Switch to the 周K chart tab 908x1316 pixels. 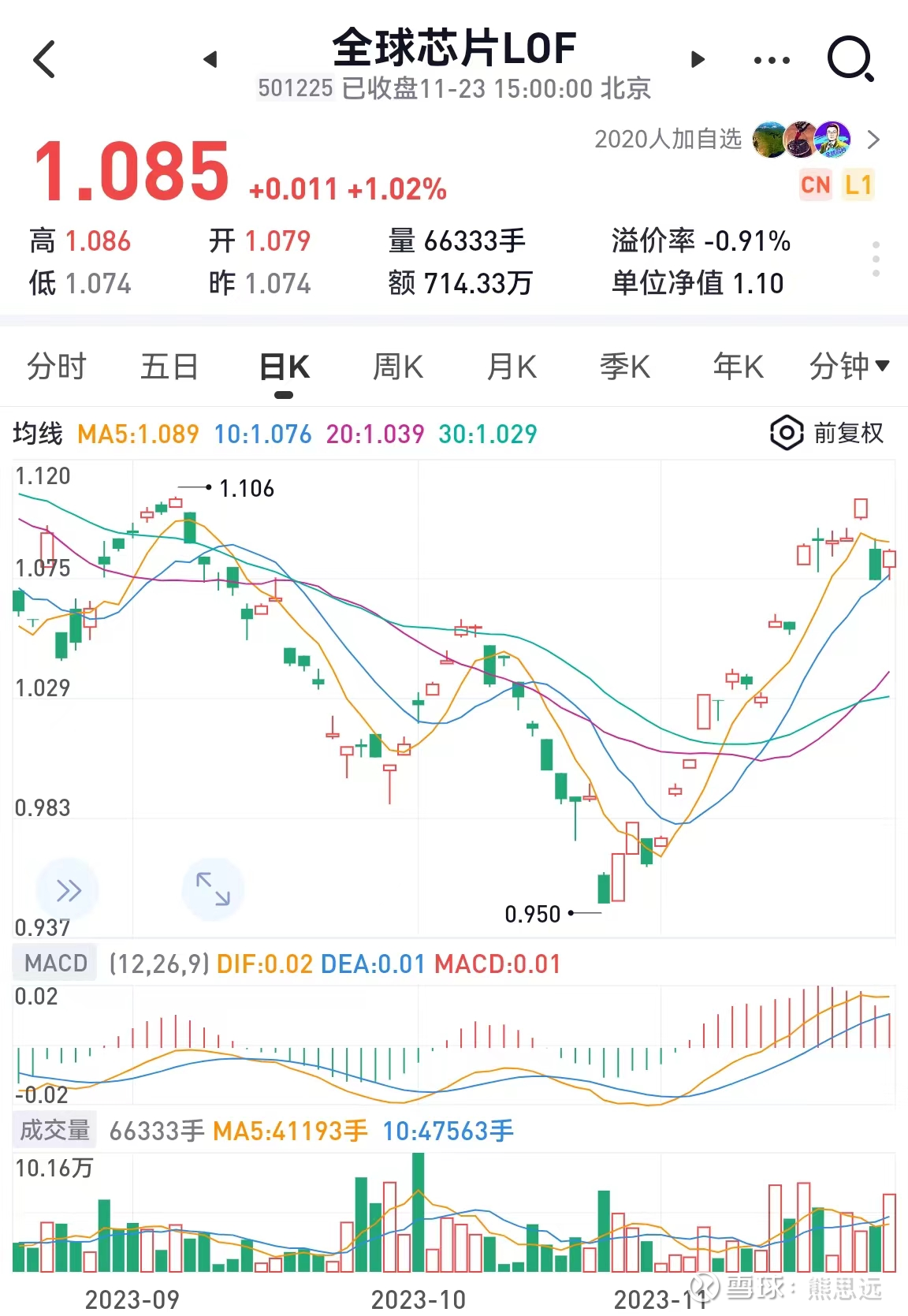(398, 367)
